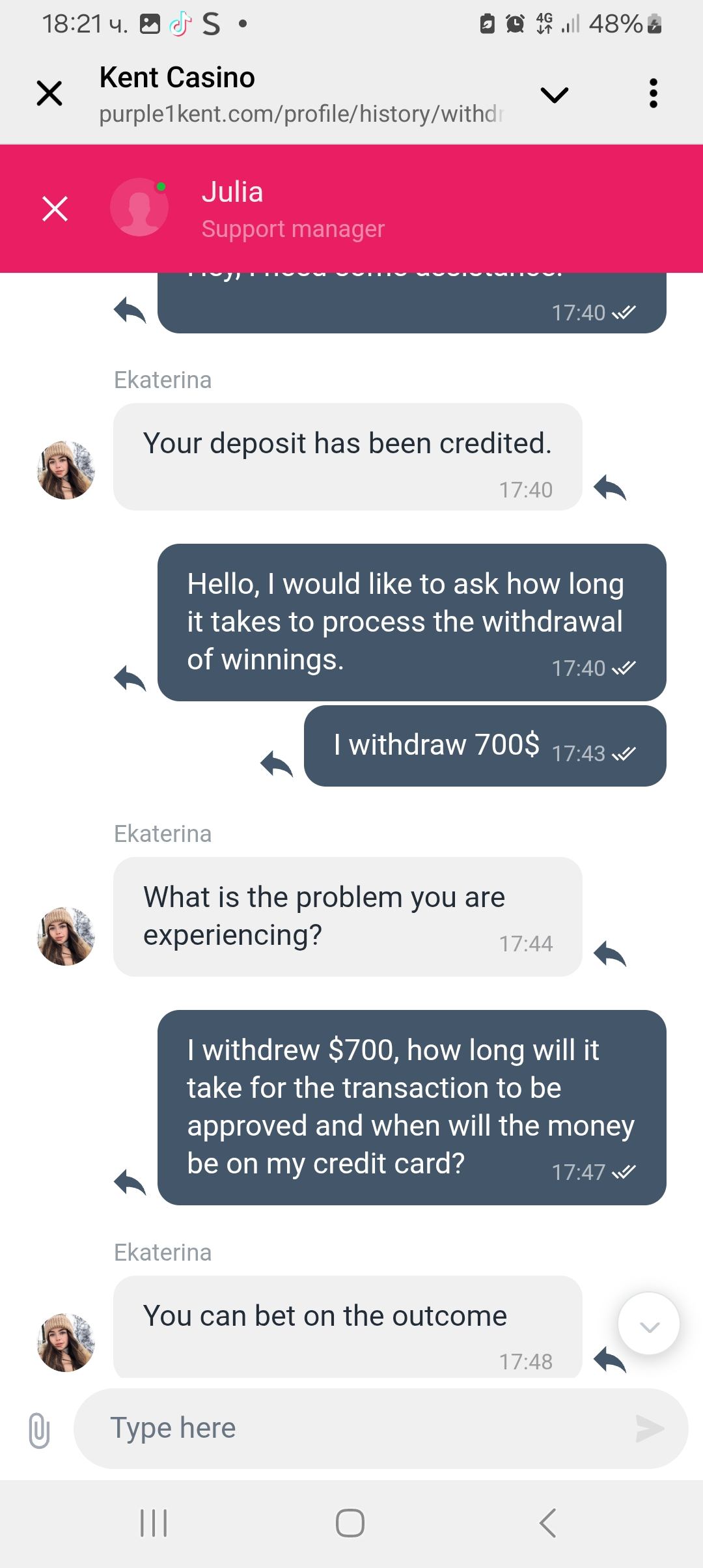Reply to the "Hello, I would like to ask" message

point(130,678)
